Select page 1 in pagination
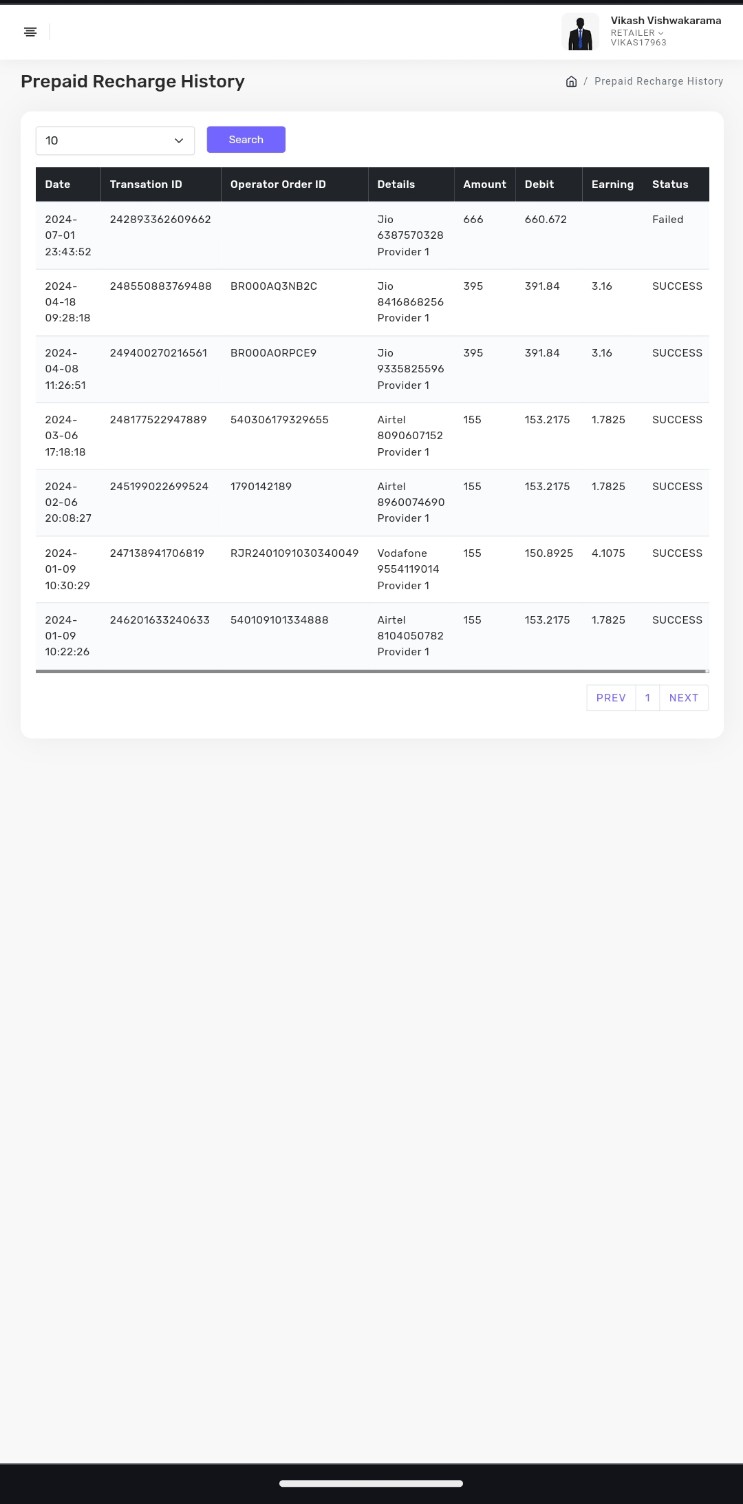This screenshot has height=1504, width=743. 647,698
